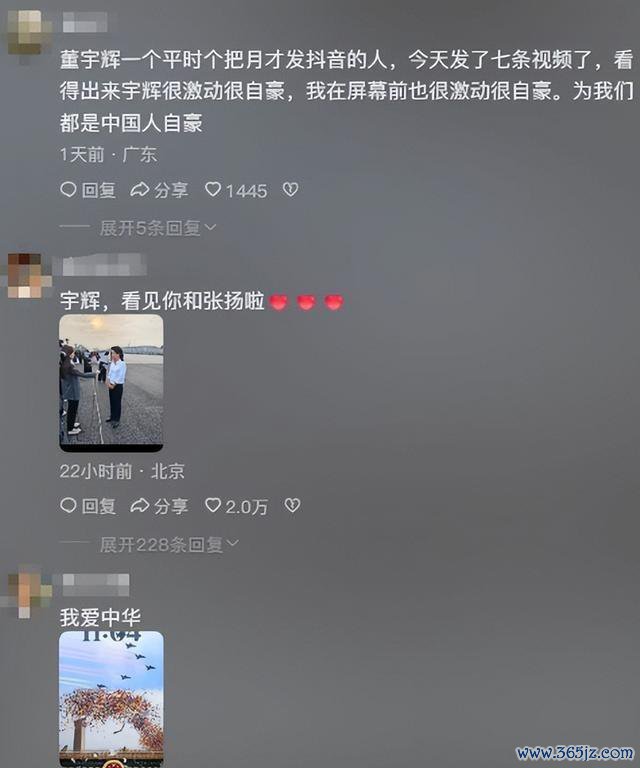This screenshot has width=640, height=768.
Task: Open the photo in 宇辉,看见你和张扬啦 comment
Action: point(111,382)
